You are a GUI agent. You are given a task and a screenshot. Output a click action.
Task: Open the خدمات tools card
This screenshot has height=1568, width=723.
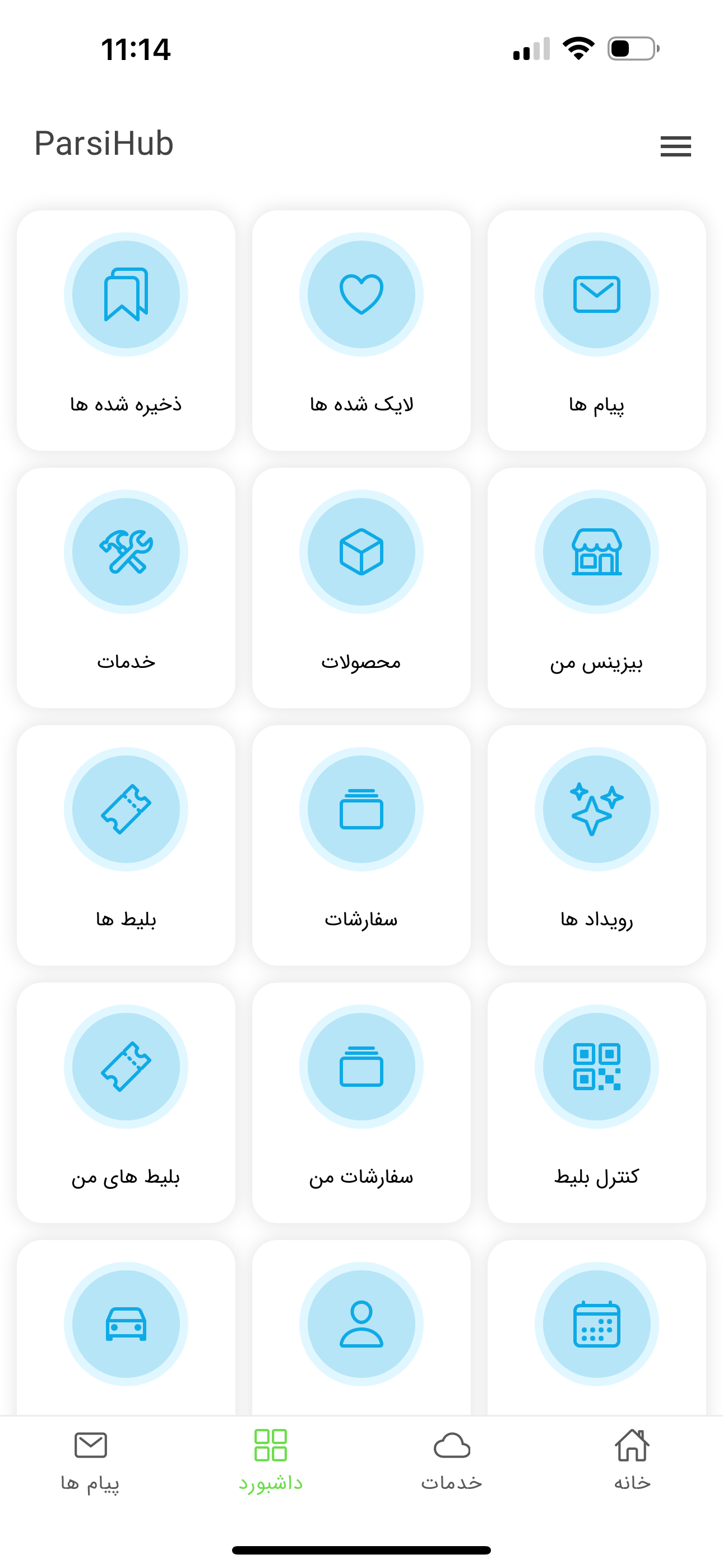pos(126,587)
